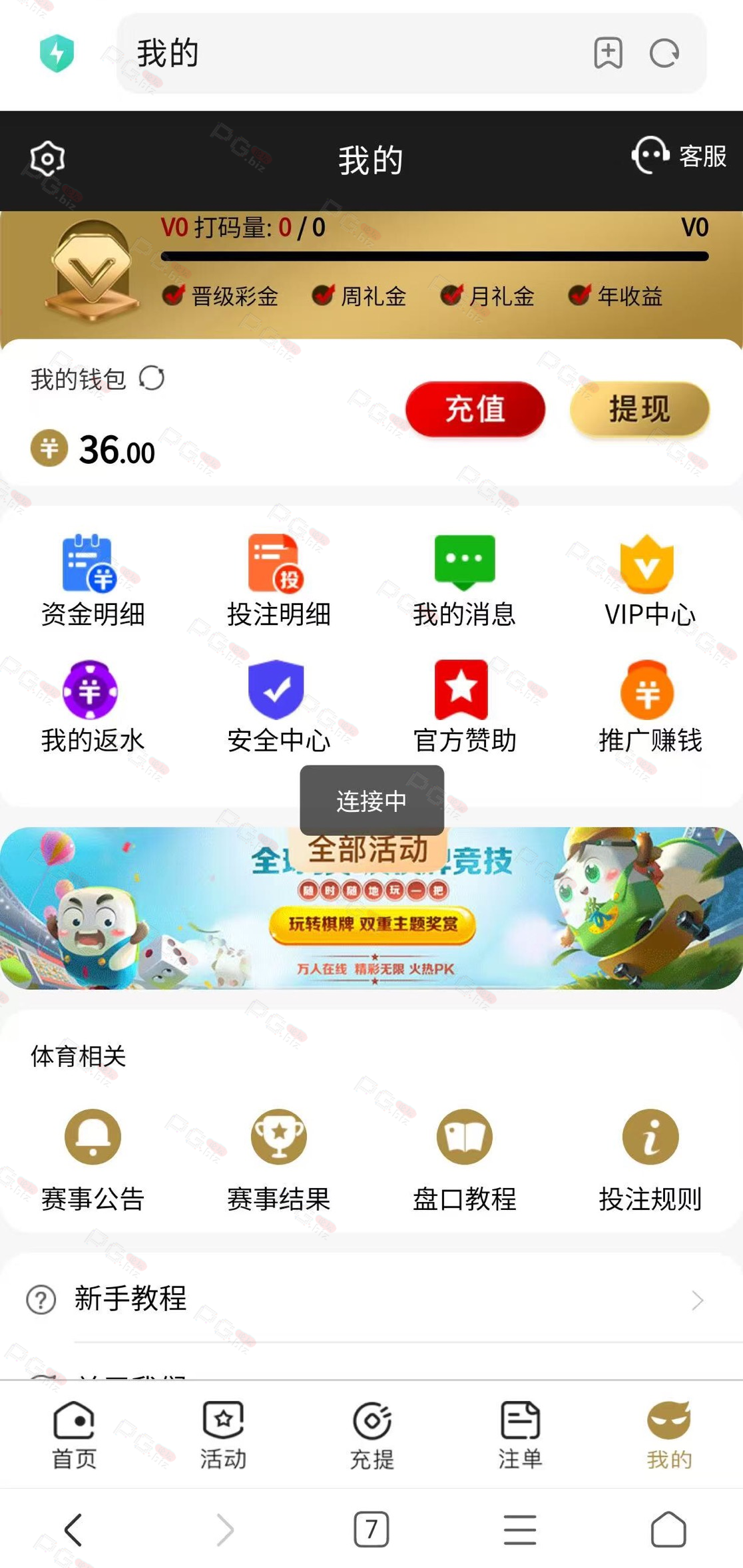Open 资金明细

pos(93,580)
